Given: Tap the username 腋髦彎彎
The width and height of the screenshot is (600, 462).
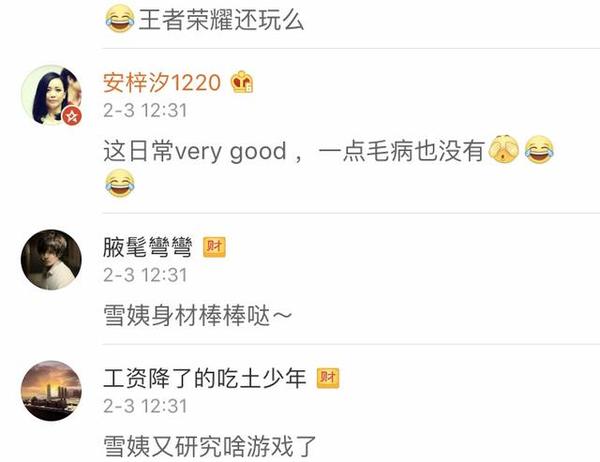Looking at the screenshot, I should point(147,247).
